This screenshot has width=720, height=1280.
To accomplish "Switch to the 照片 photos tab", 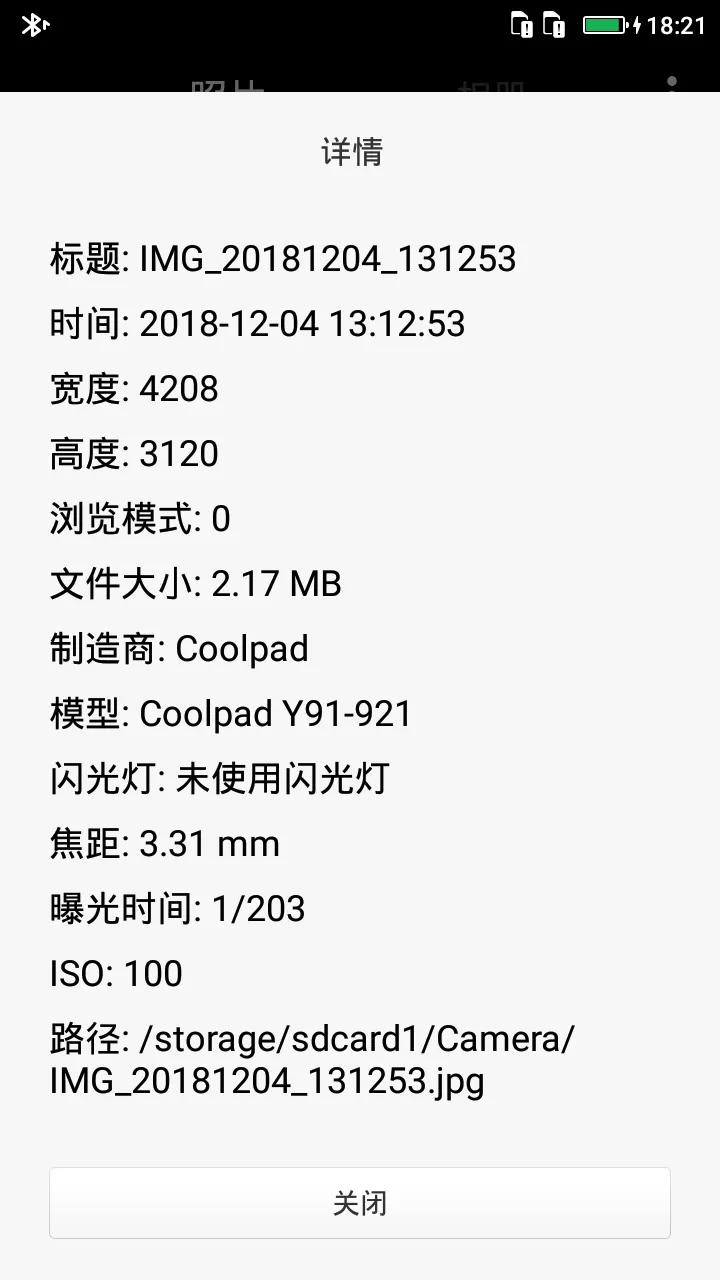I will click(227, 88).
